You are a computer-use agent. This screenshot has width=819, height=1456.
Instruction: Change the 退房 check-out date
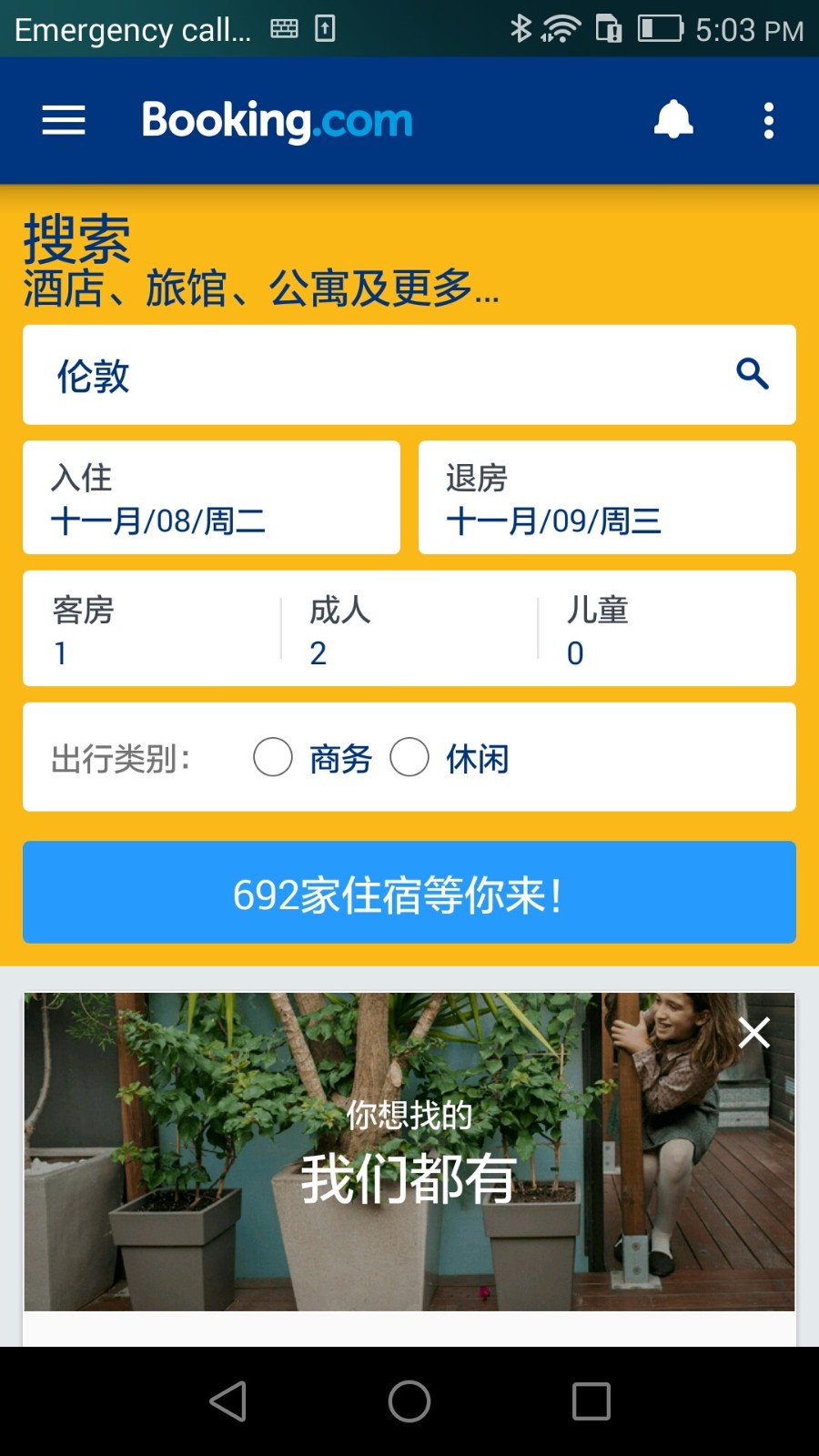click(x=607, y=498)
